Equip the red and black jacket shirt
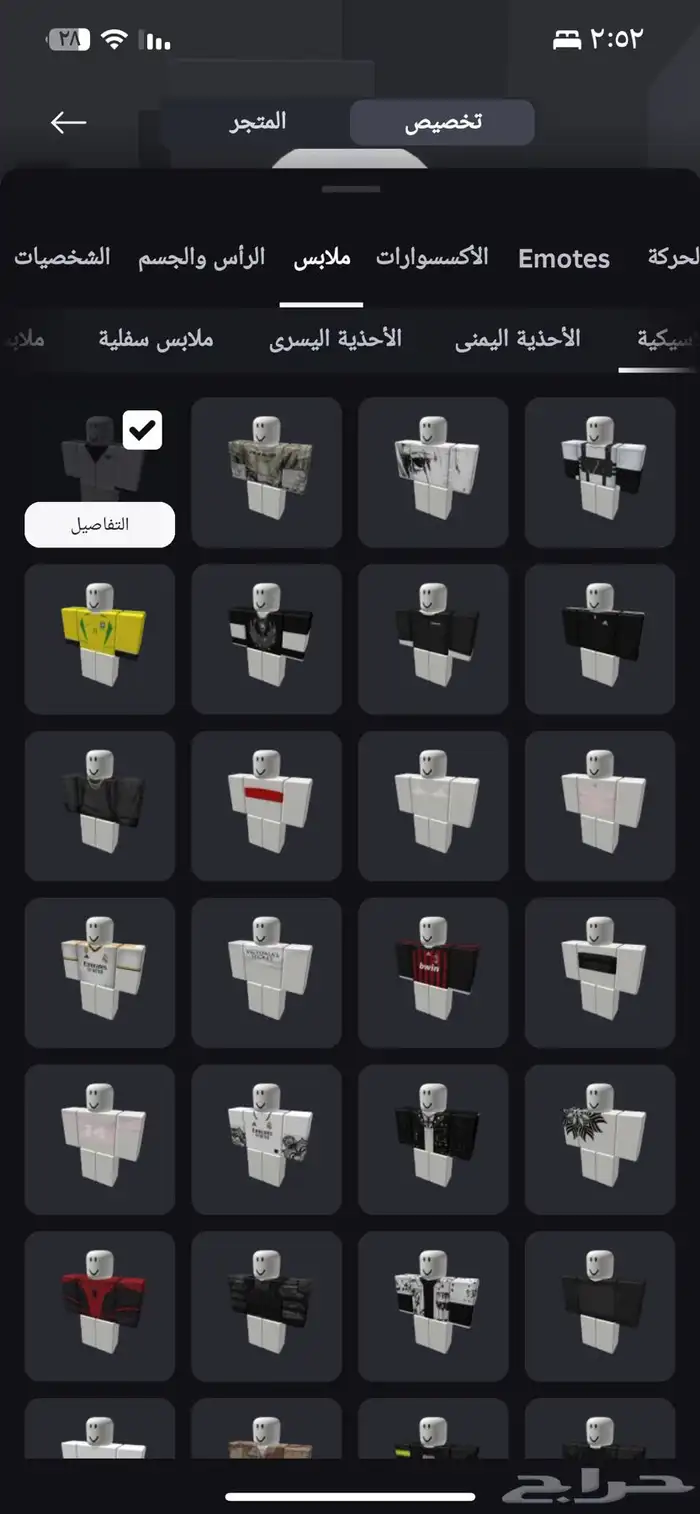The height and width of the screenshot is (1514, 700). coord(100,1305)
